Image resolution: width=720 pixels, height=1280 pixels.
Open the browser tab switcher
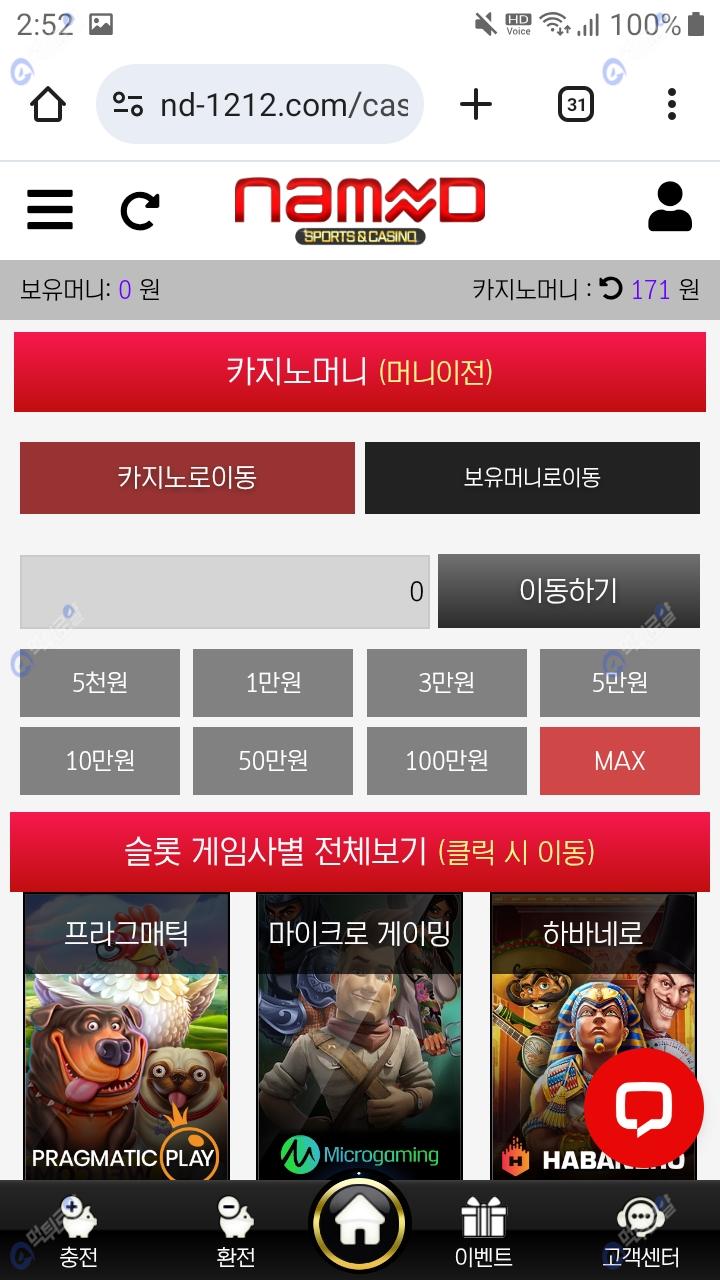click(x=575, y=104)
